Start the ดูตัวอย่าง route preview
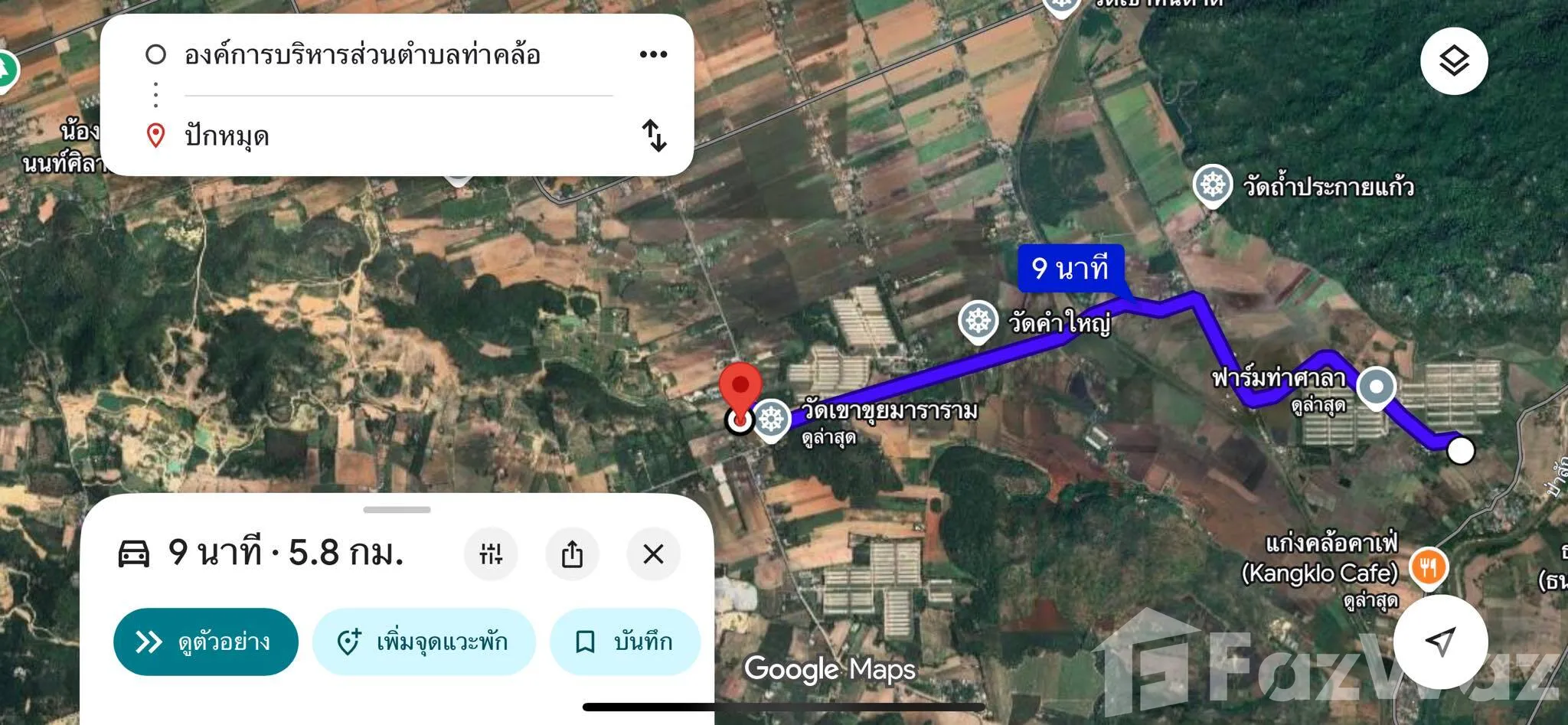Viewport: 1568px width, 725px height. click(205, 642)
